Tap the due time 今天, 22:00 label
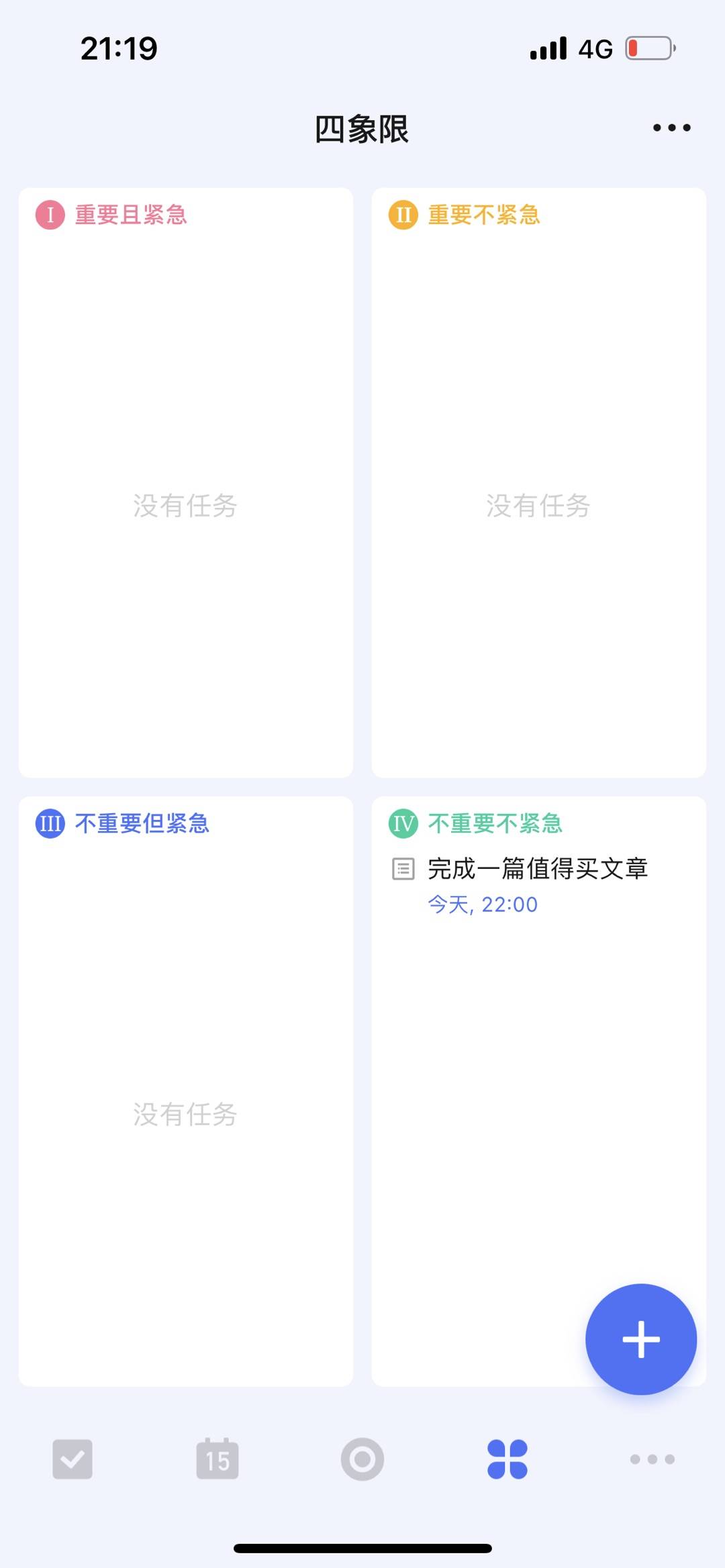This screenshot has width=725, height=1568. (481, 904)
